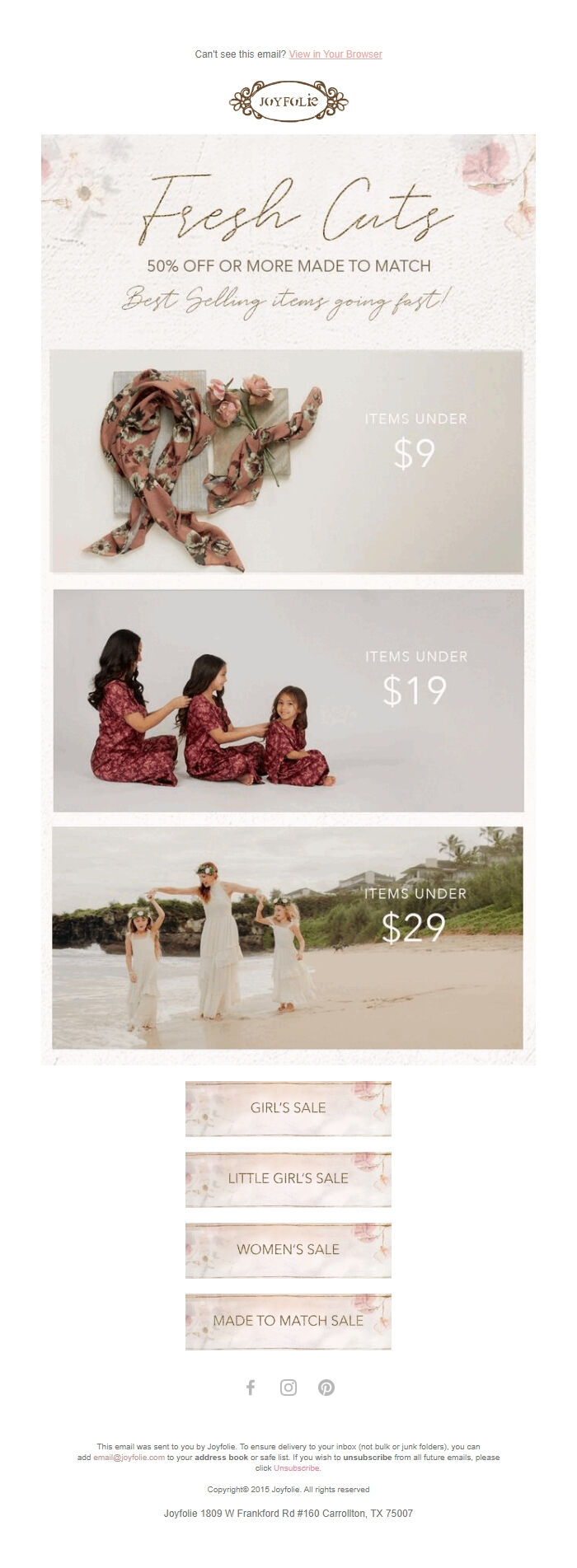Go to the Women's Sale button
This screenshot has height=1568, width=577.
(288, 1250)
